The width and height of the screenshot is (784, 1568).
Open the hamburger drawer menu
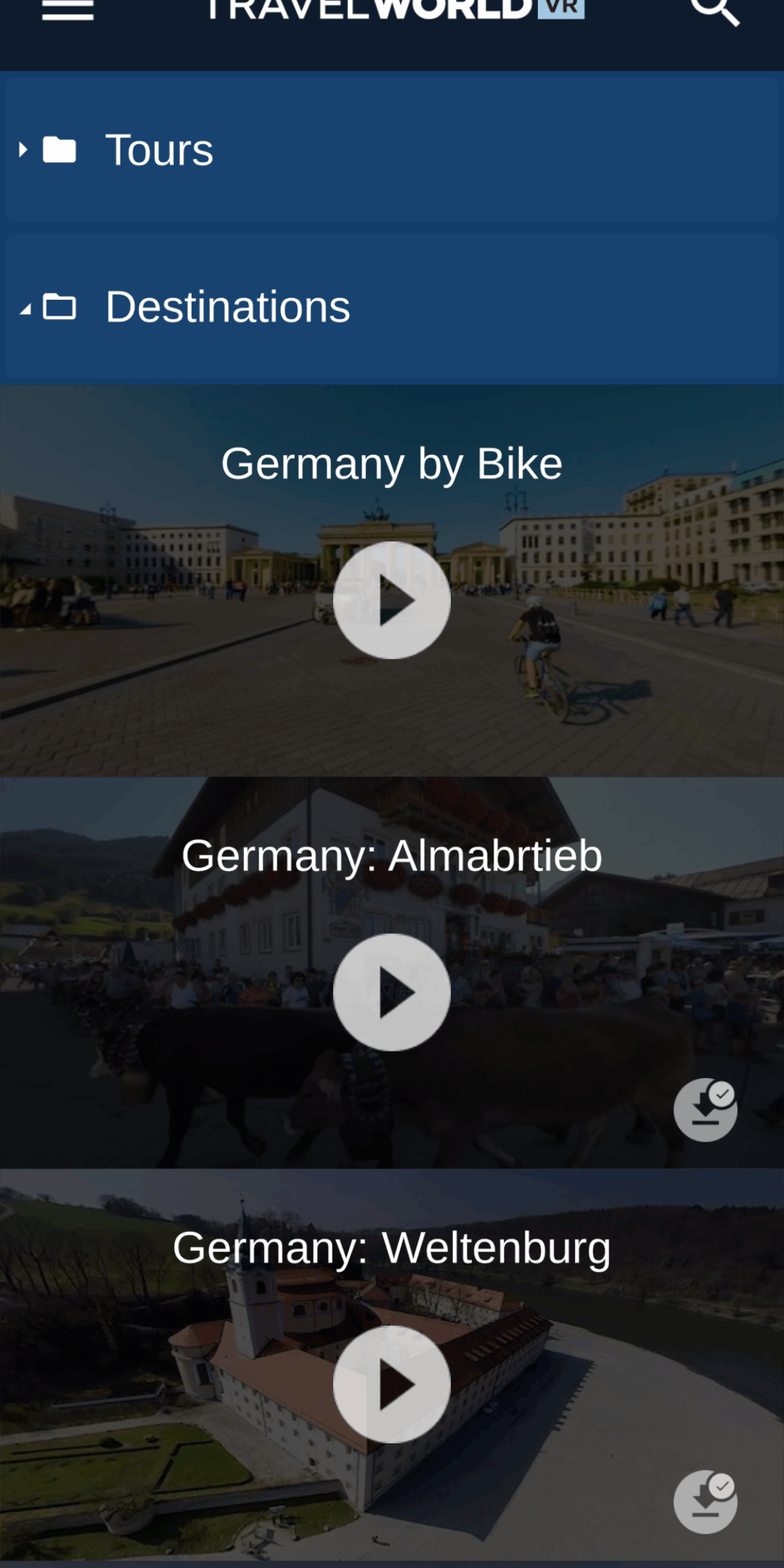[68, 10]
